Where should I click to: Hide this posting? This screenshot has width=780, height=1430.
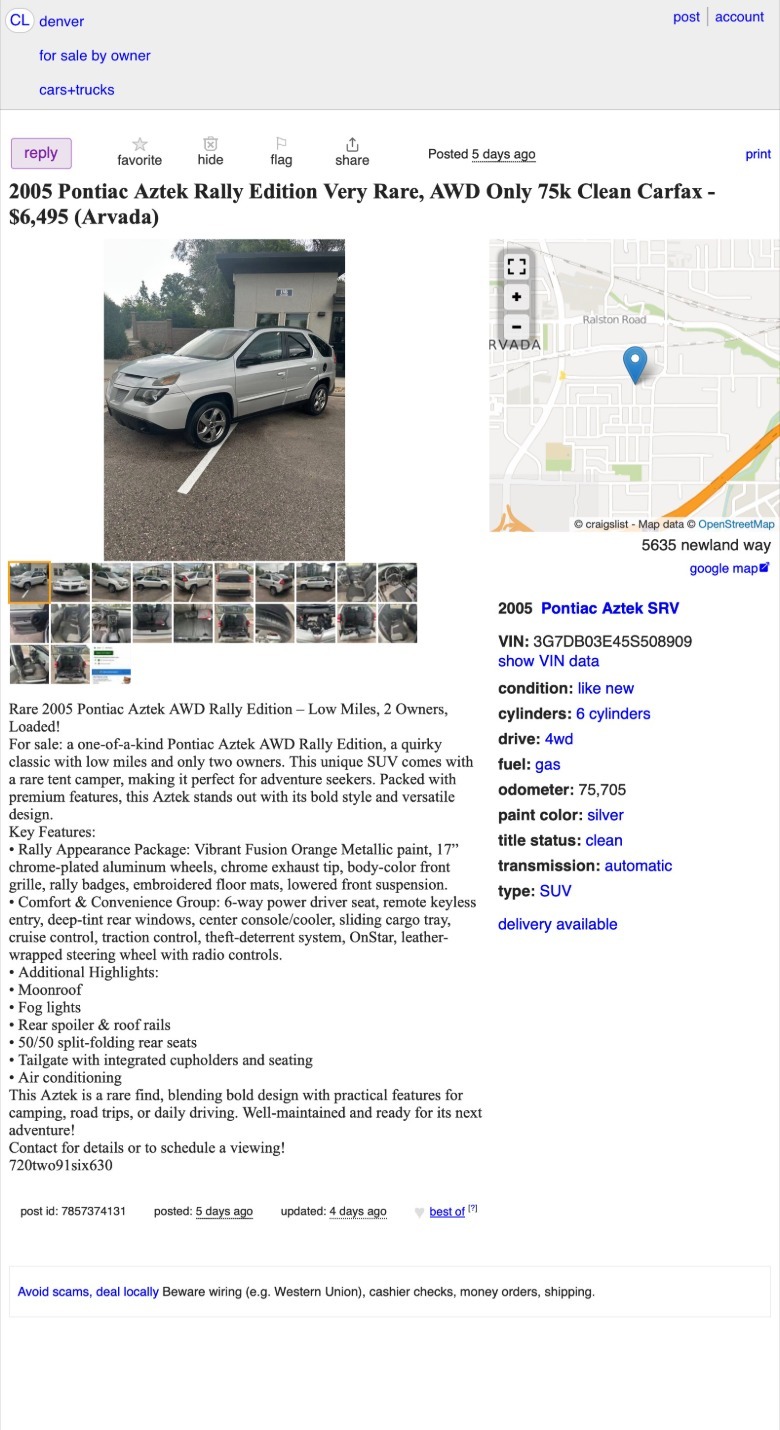coord(210,152)
